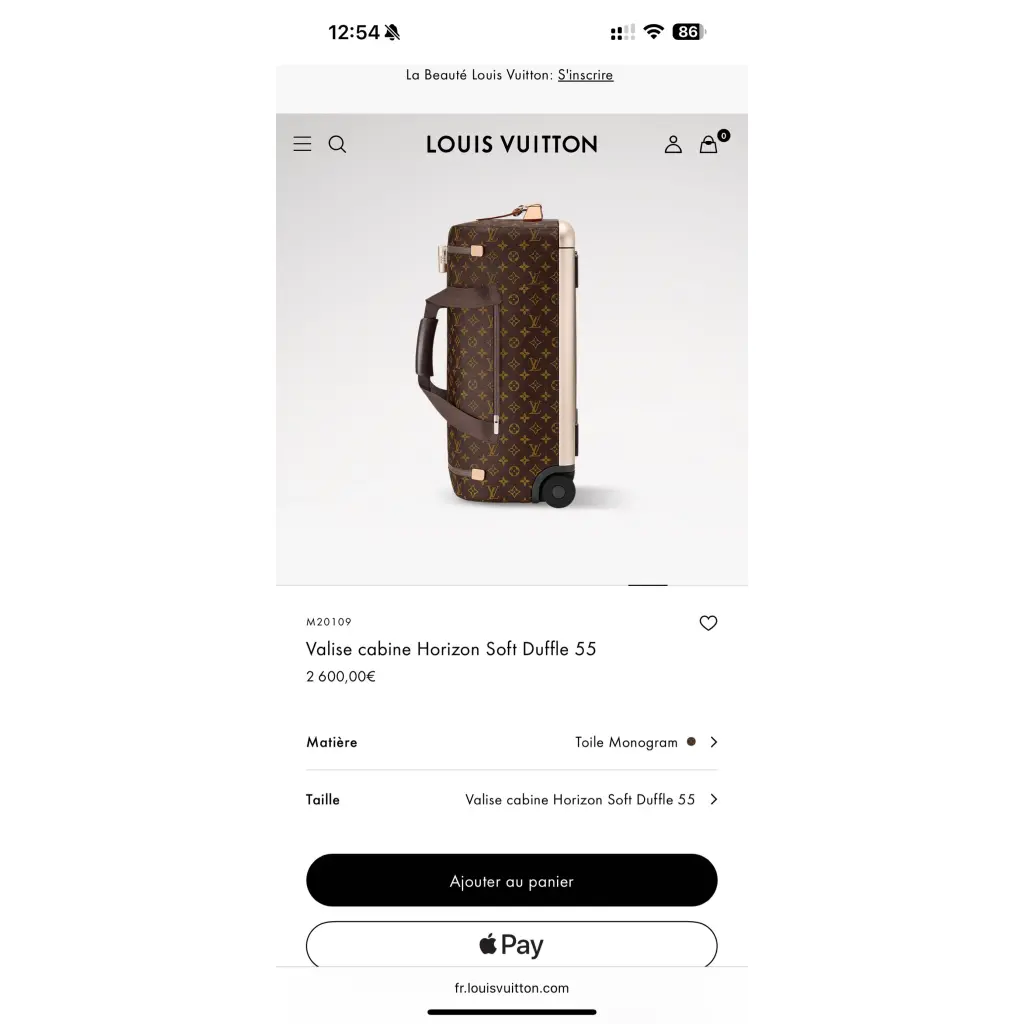Viewport: 1024px width, 1024px height.
Task: Add the suitcase to the wishlist heart
Action: click(708, 623)
